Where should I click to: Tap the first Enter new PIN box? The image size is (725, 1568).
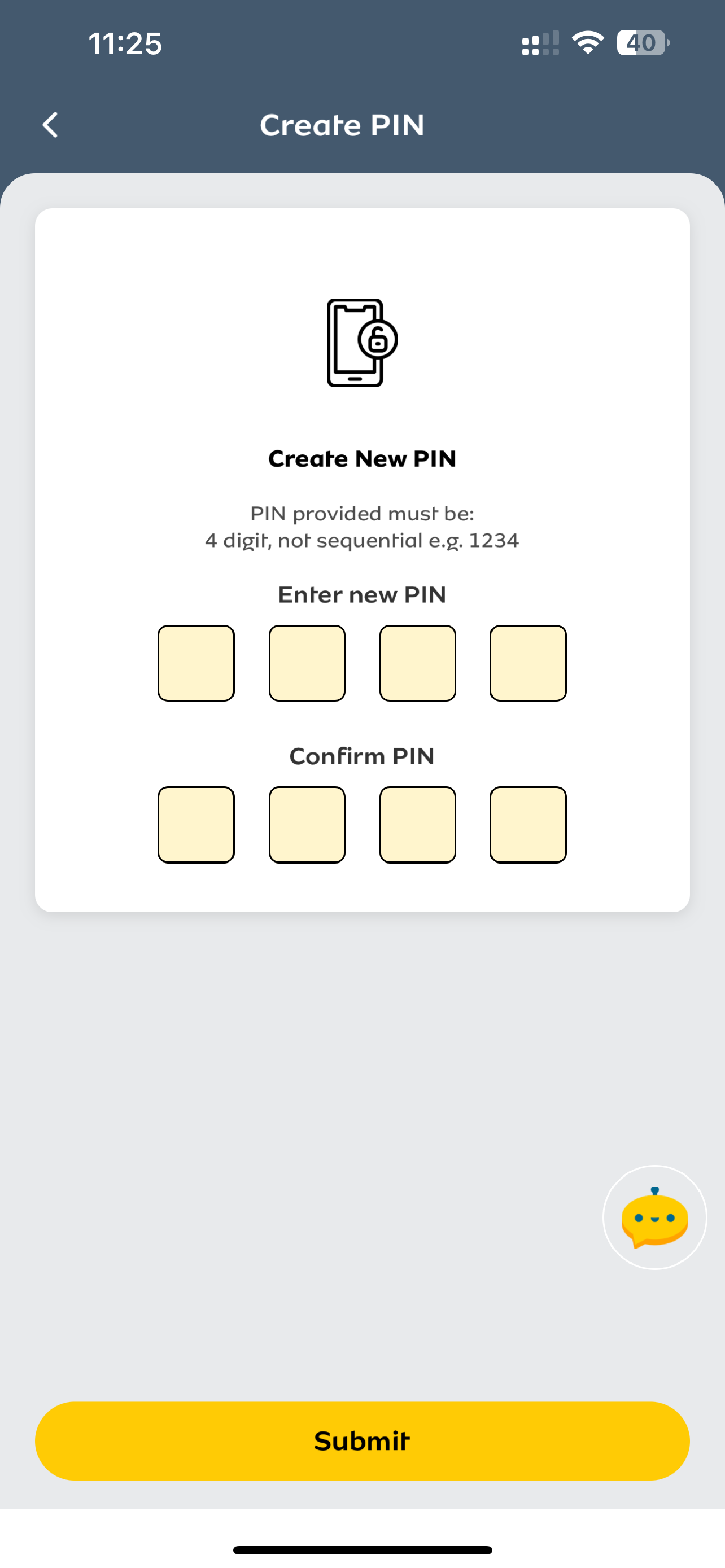tap(196, 663)
